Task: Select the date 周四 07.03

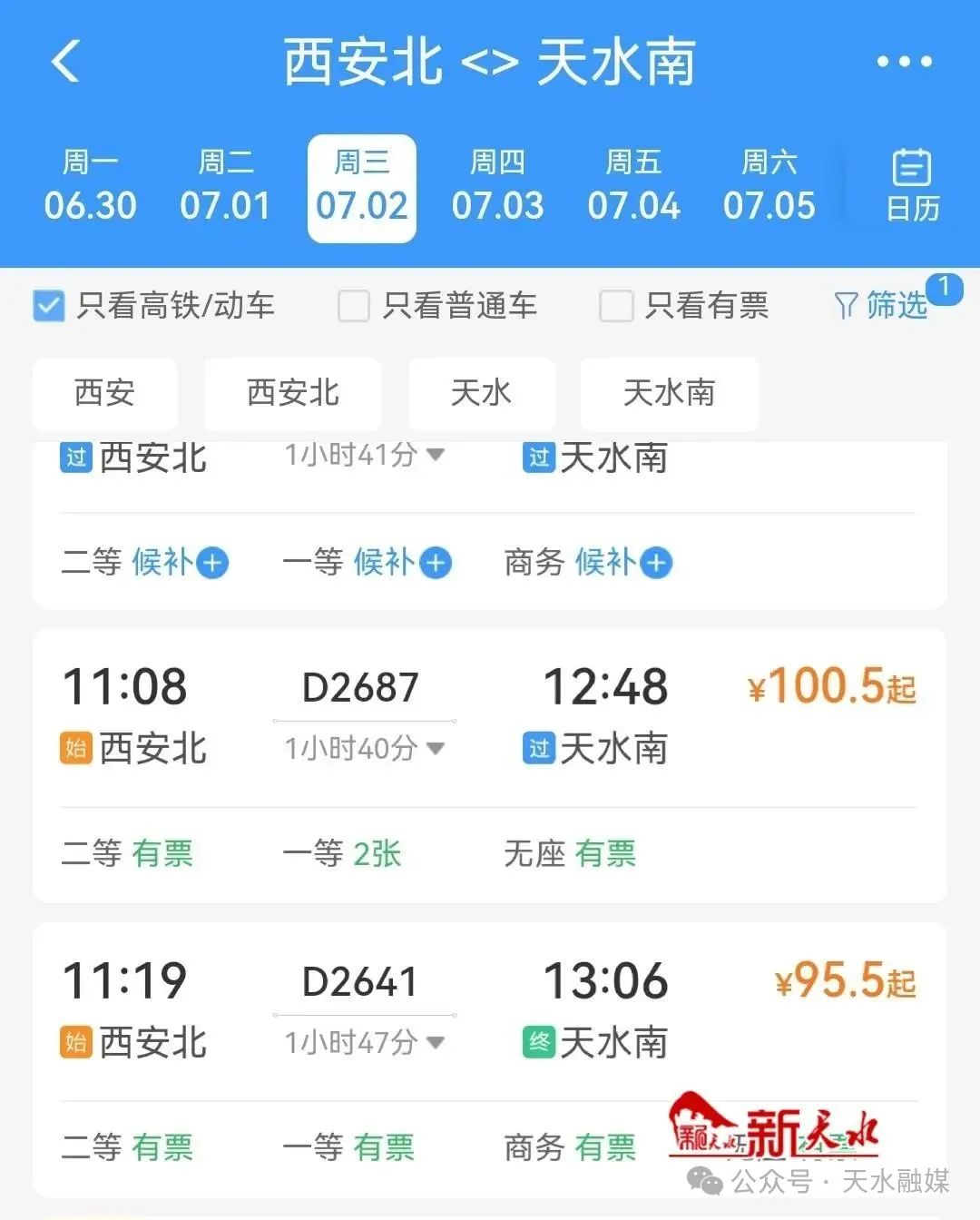Action: (497, 187)
